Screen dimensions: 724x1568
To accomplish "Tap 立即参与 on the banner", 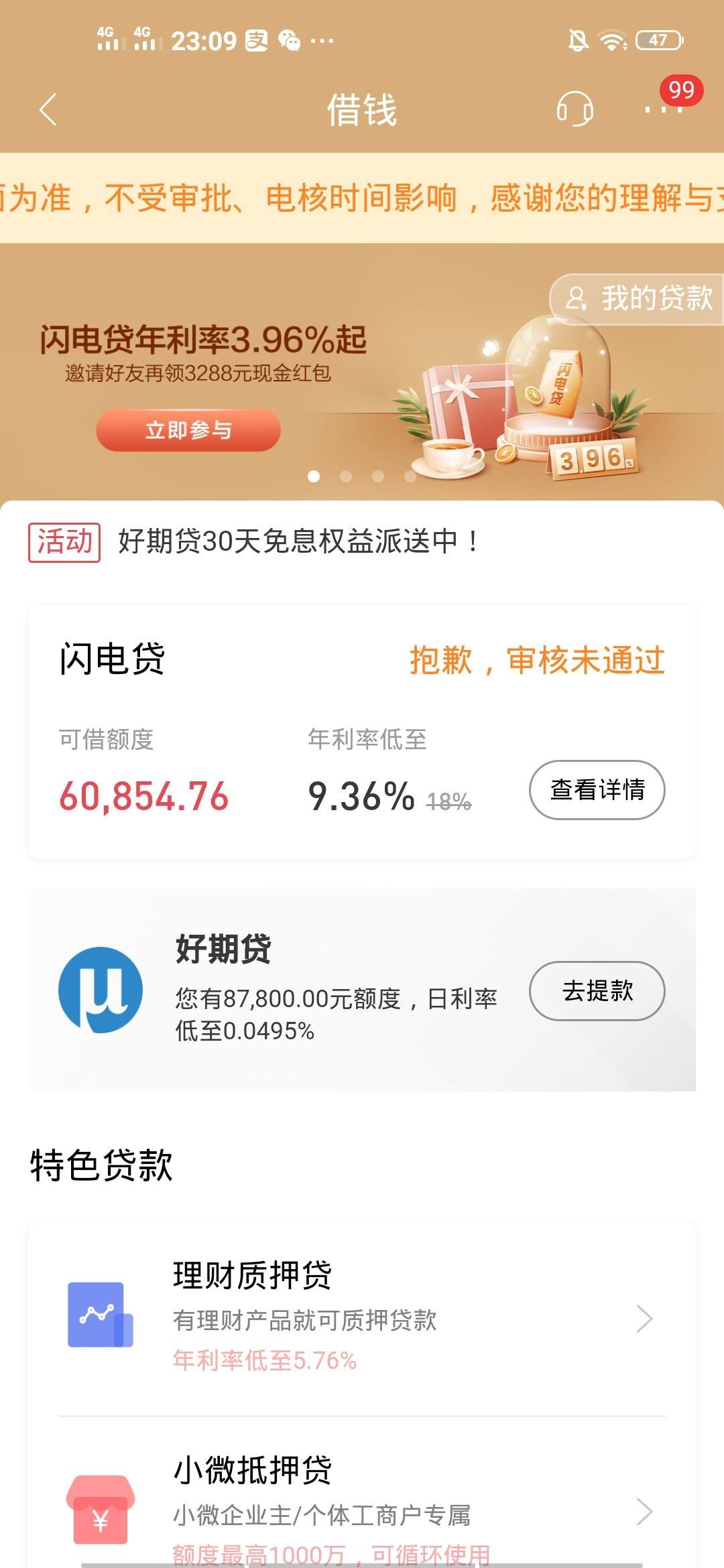I will tap(187, 431).
